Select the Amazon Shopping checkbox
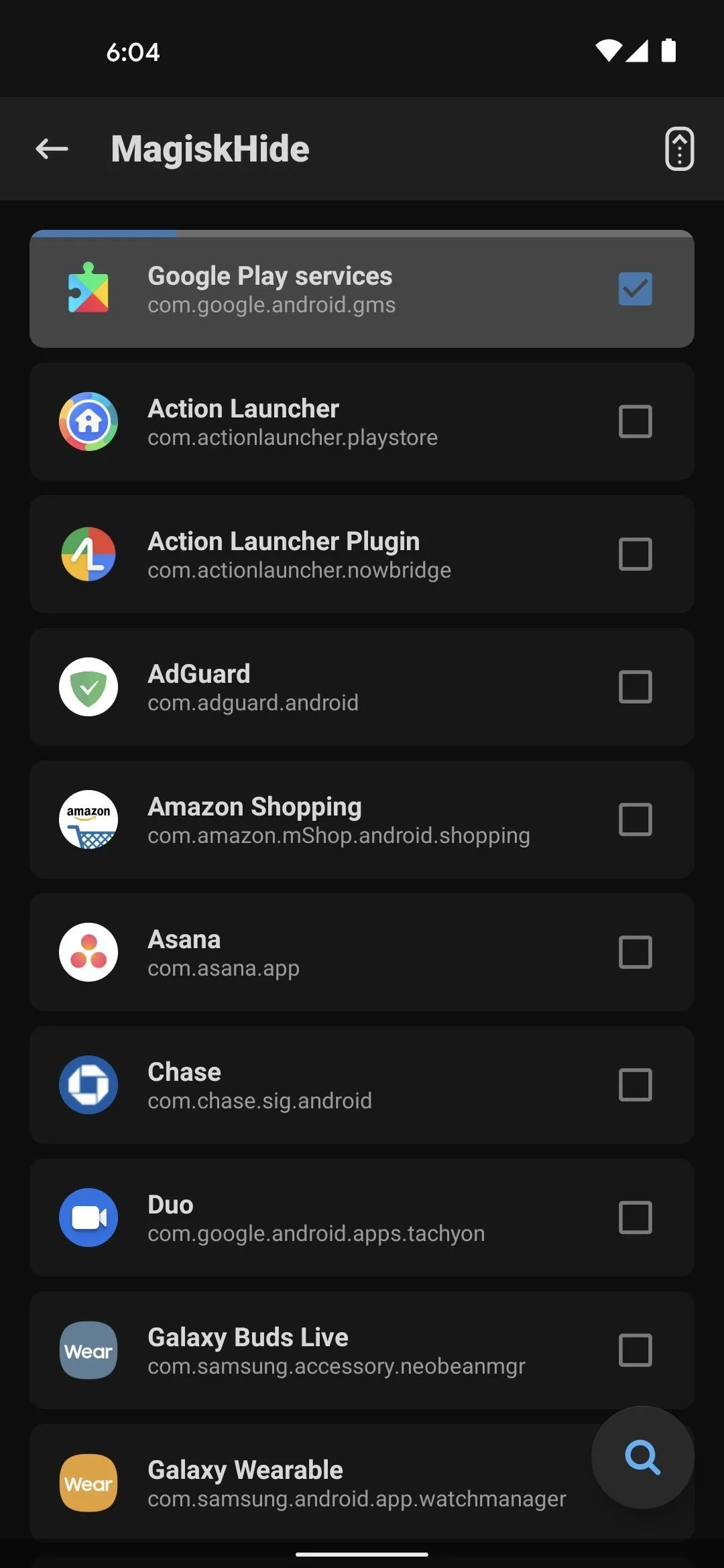This screenshot has height=1568, width=724. point(635,820)
